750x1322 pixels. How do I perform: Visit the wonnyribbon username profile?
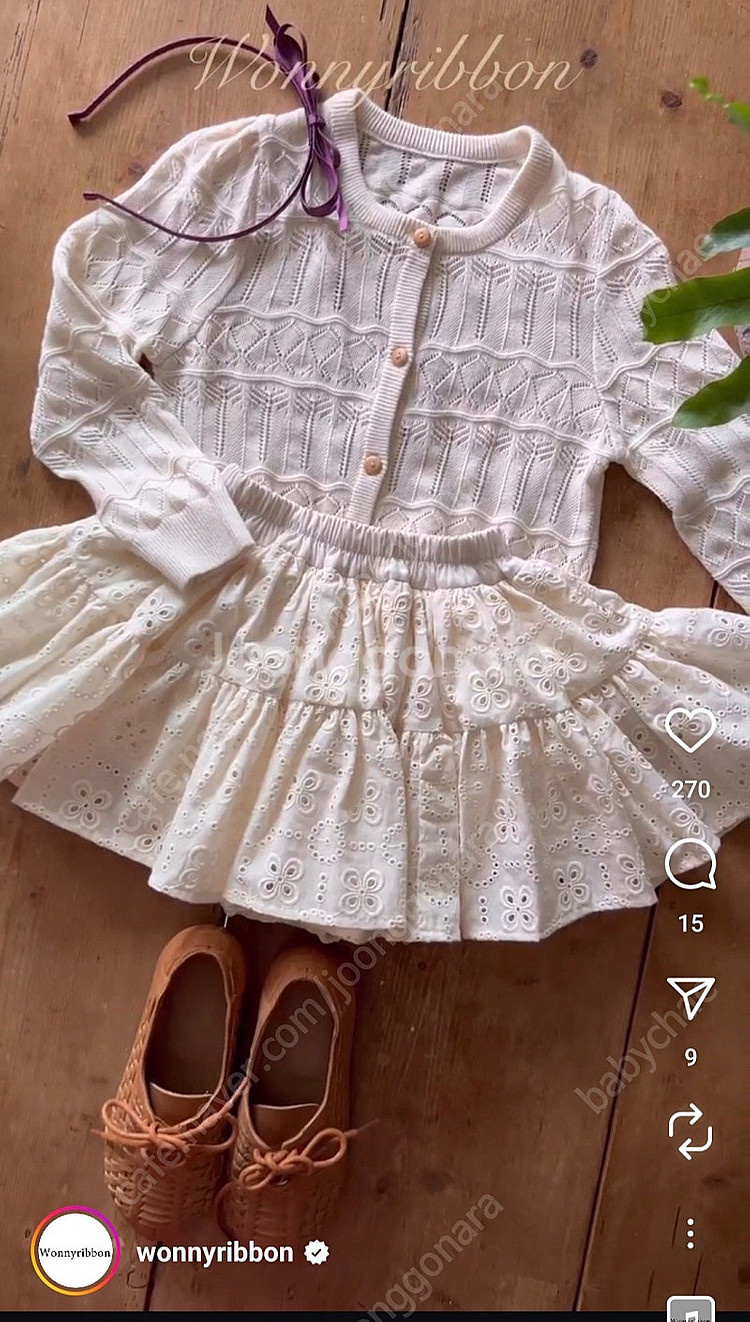214,1252
